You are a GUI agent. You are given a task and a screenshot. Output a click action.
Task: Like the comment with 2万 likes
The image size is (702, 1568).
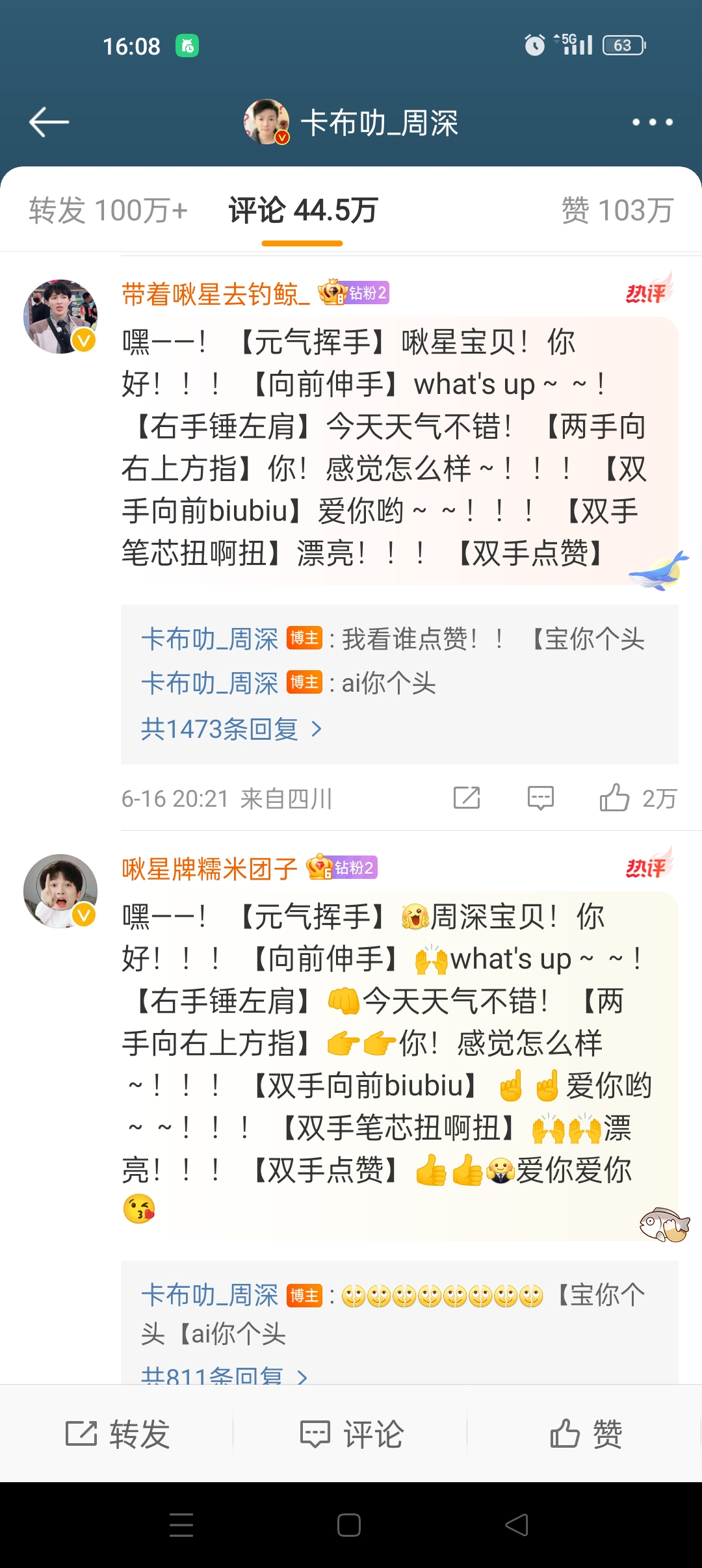click(x=615, y=798)
